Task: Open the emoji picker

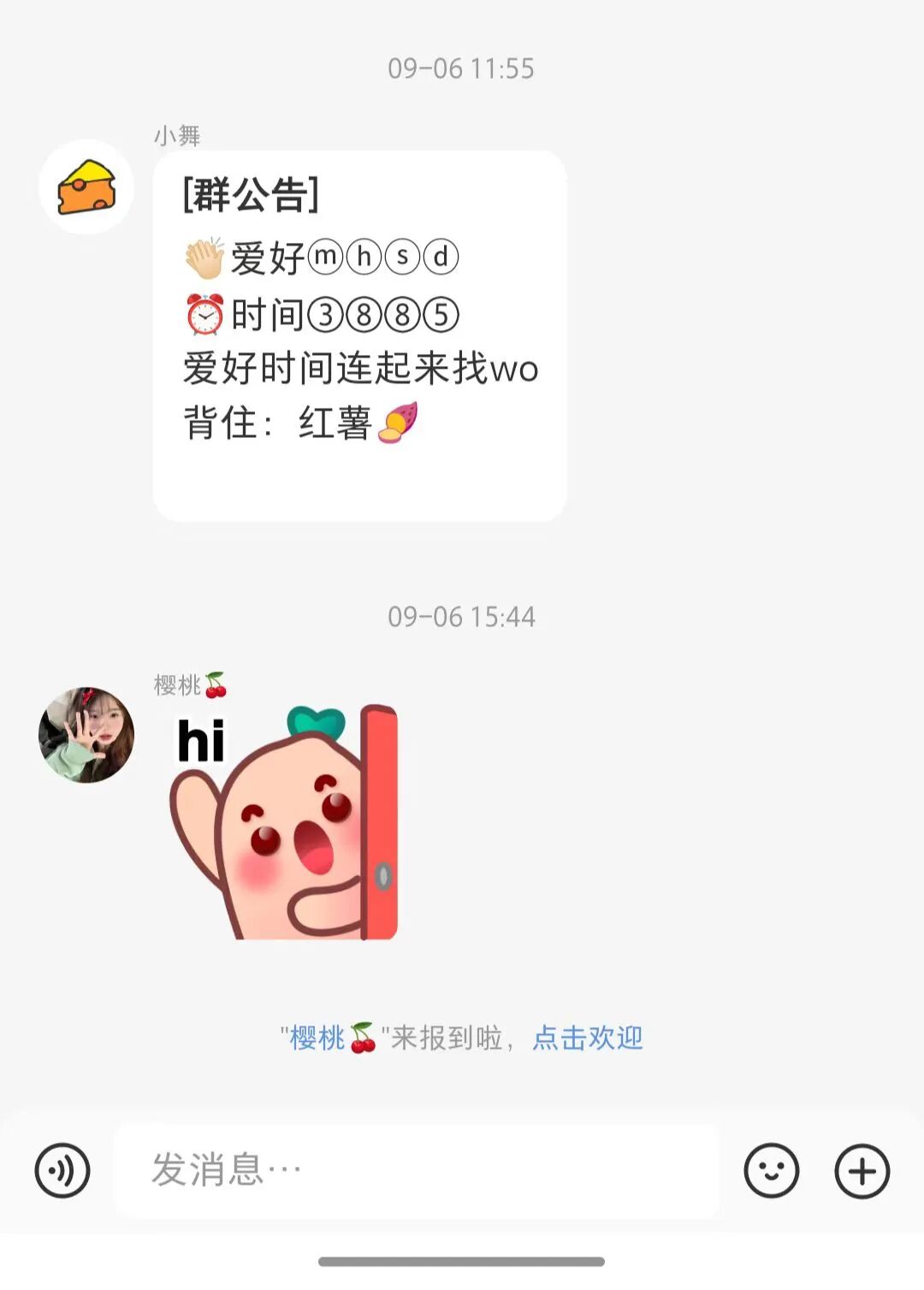Action: (x=771, y=1170)
